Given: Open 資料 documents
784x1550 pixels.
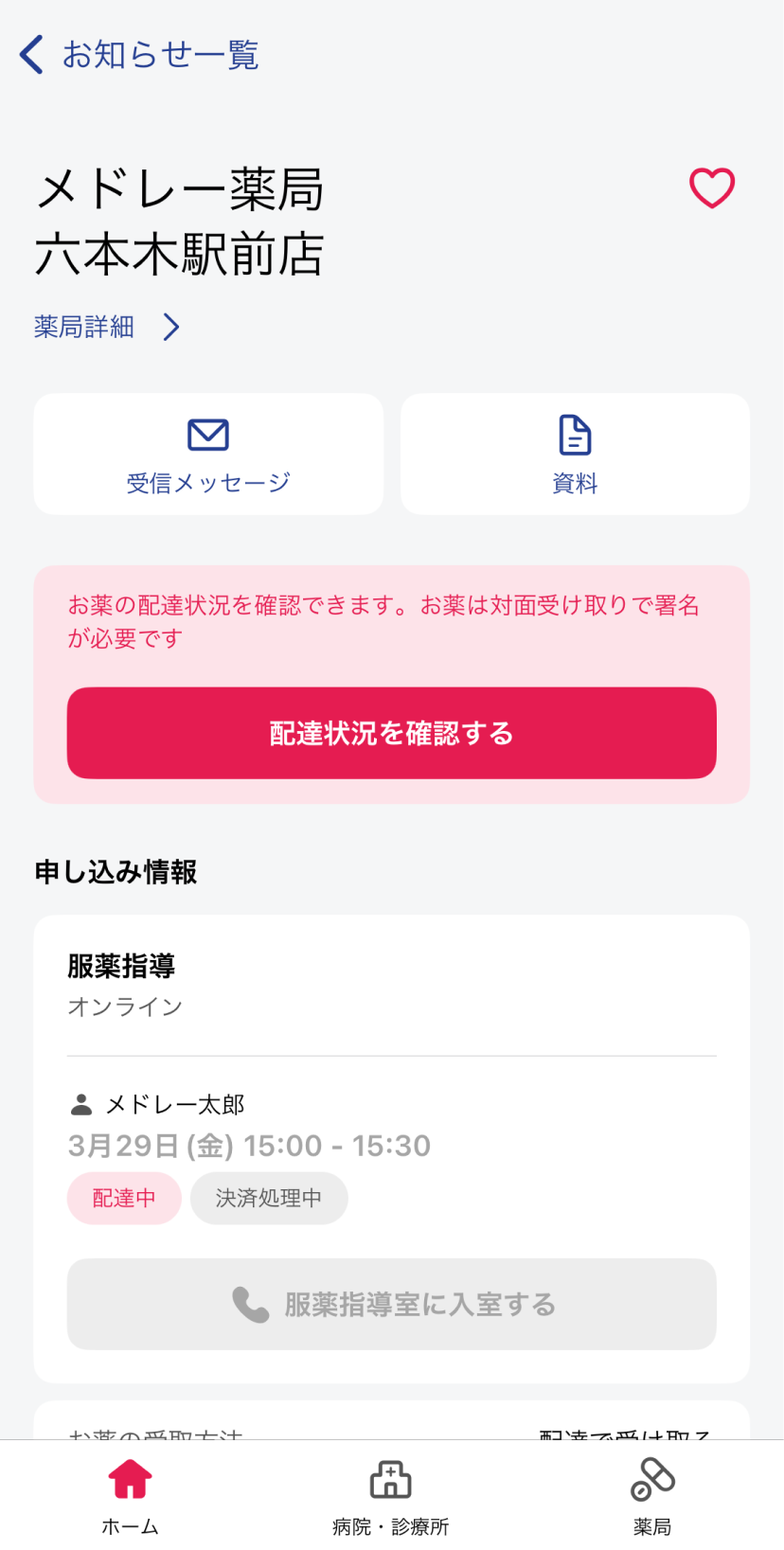Looking at the screenshot, I should [575, 454].
